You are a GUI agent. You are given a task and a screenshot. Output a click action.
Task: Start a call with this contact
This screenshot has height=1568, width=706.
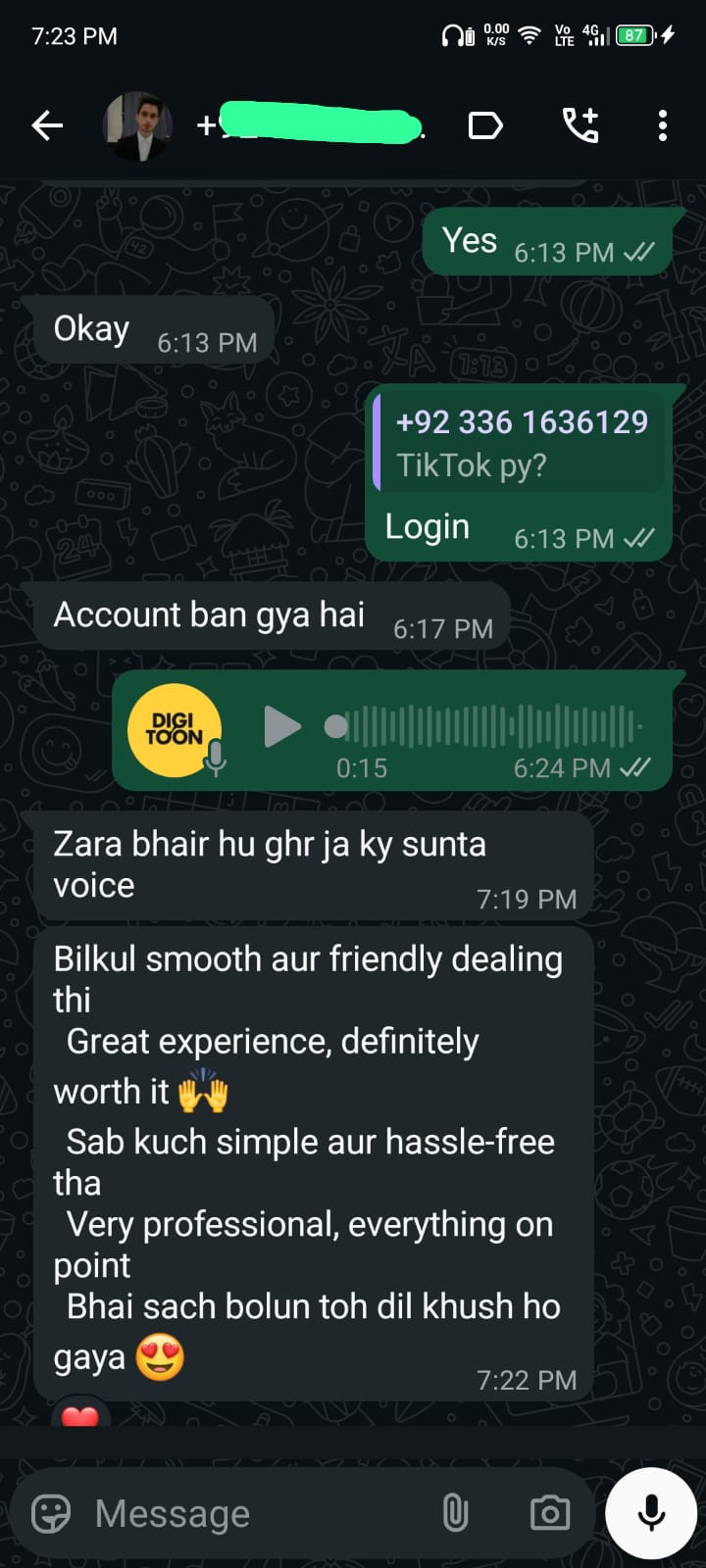(580, 125)
